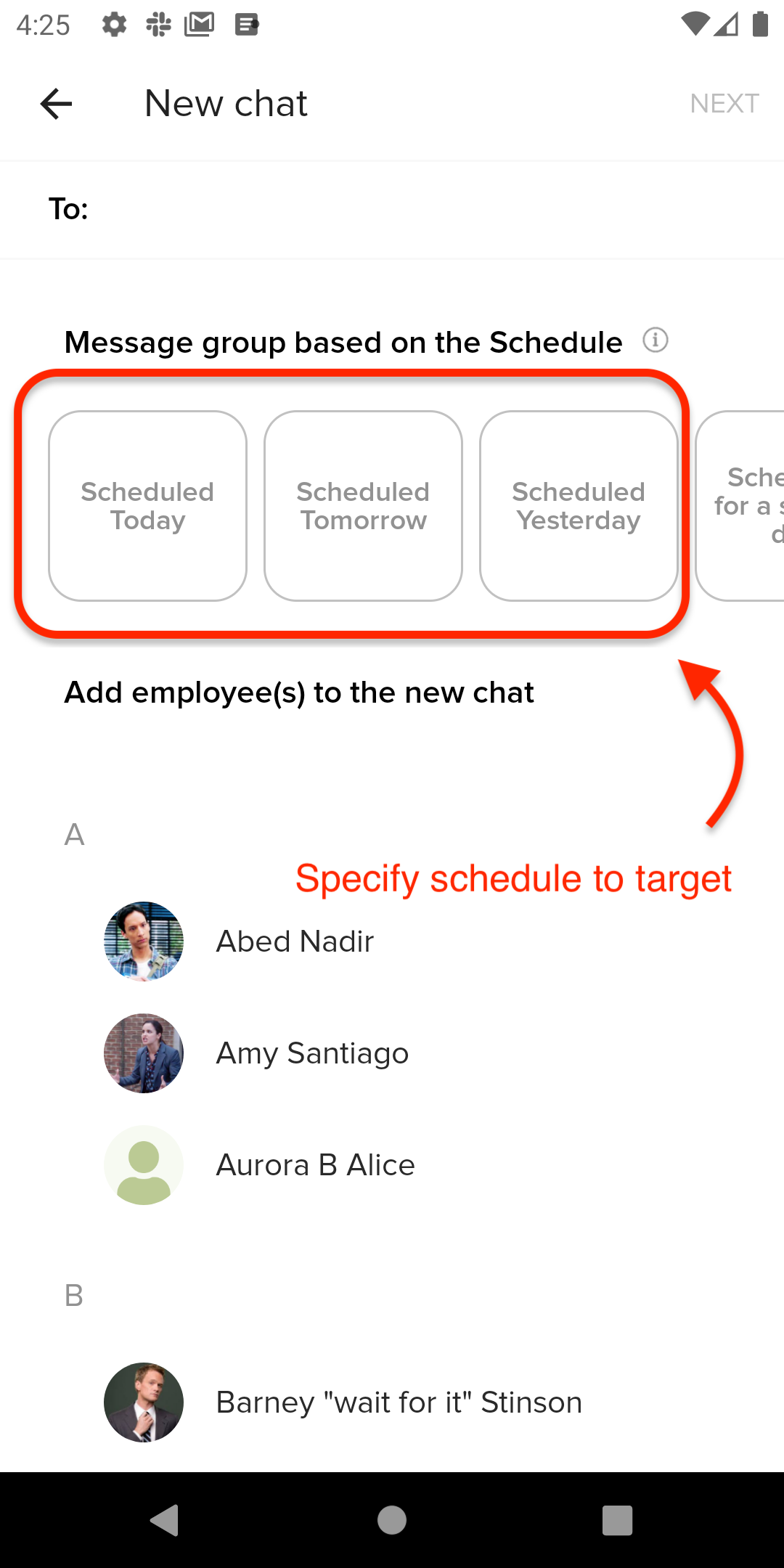This screenshot has width=784, height=1568.
Task: Add Barney "wait for it" Stinson
Action: (392, 1402)
